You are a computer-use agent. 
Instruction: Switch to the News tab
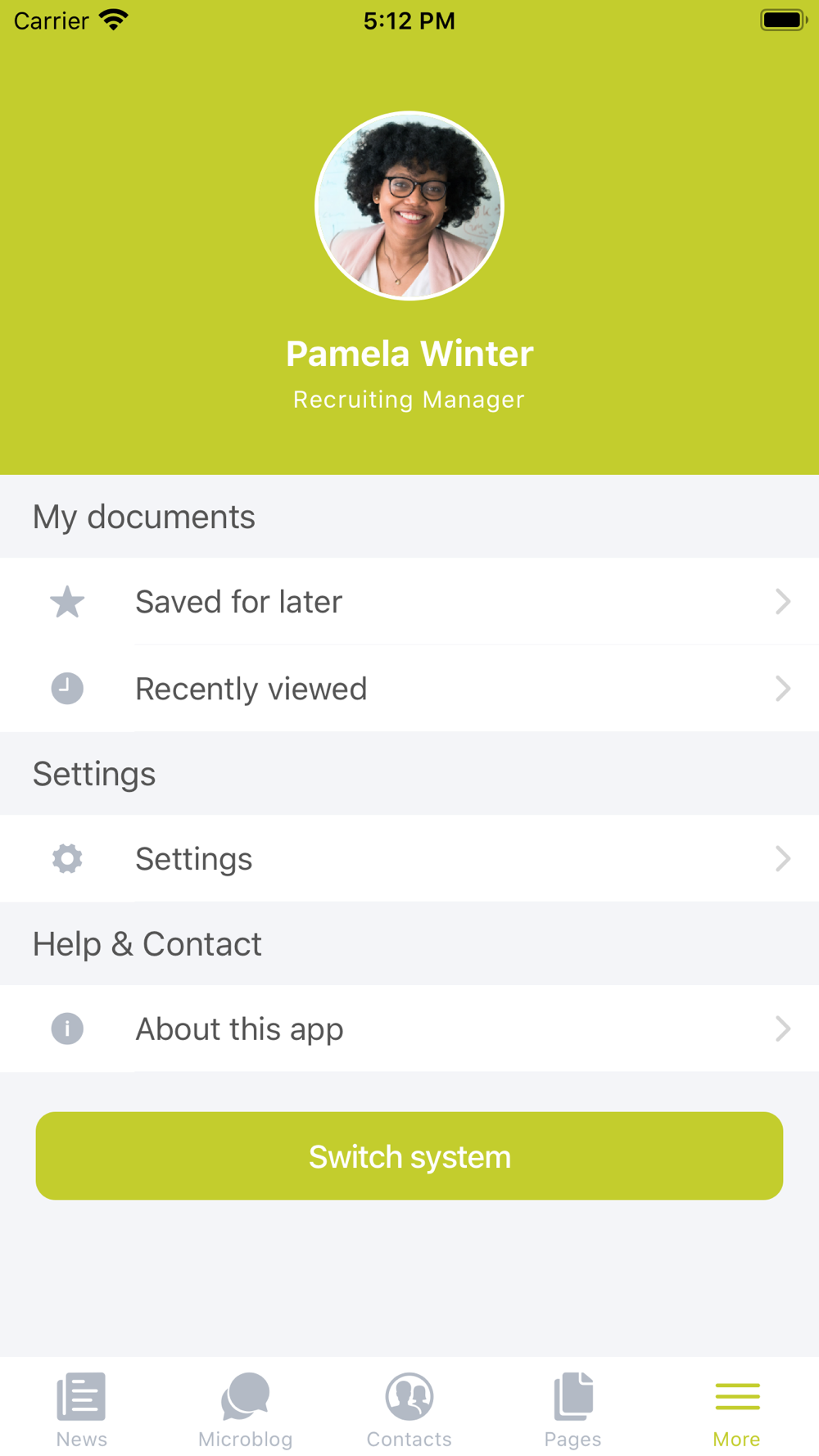click(x=82, y=1410)
